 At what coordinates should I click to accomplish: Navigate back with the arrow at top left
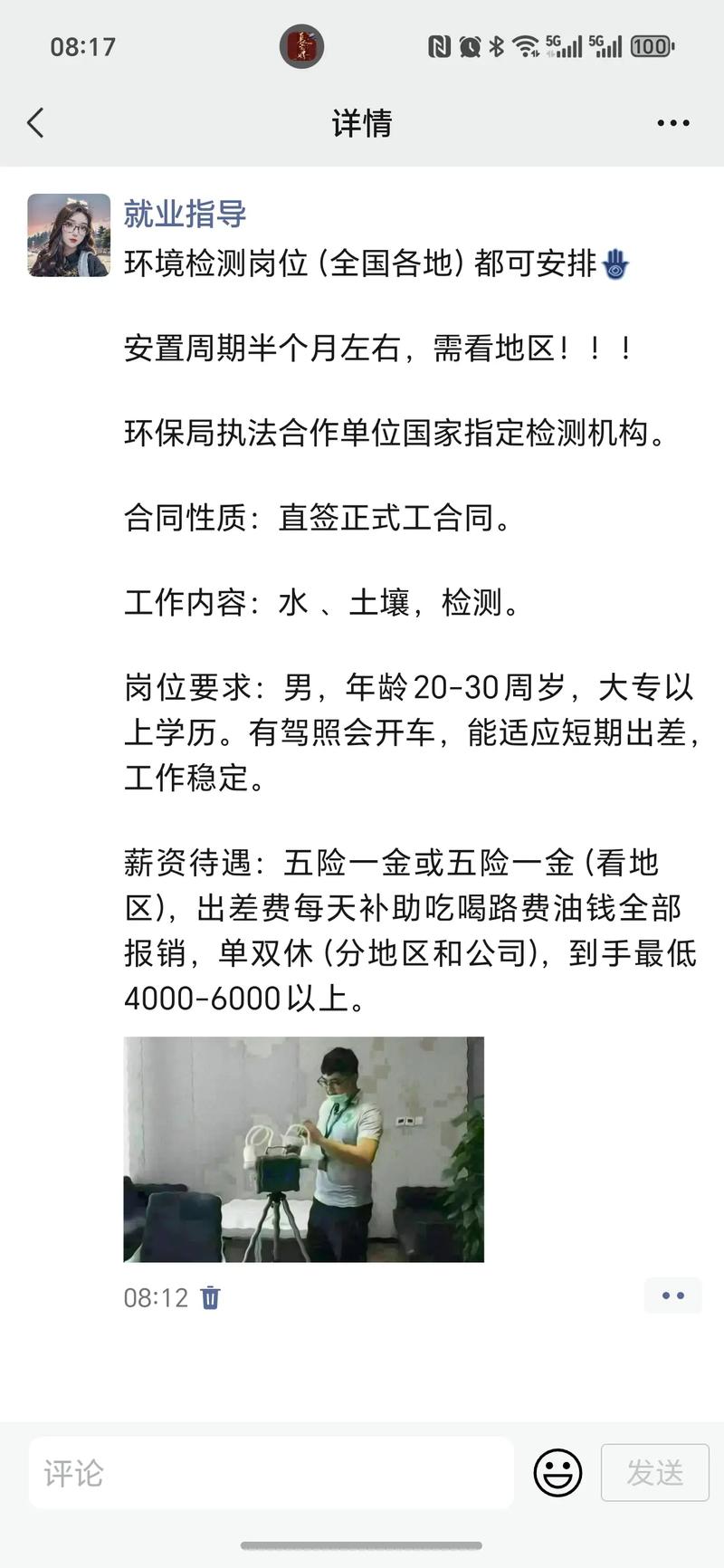coord(34,122)
